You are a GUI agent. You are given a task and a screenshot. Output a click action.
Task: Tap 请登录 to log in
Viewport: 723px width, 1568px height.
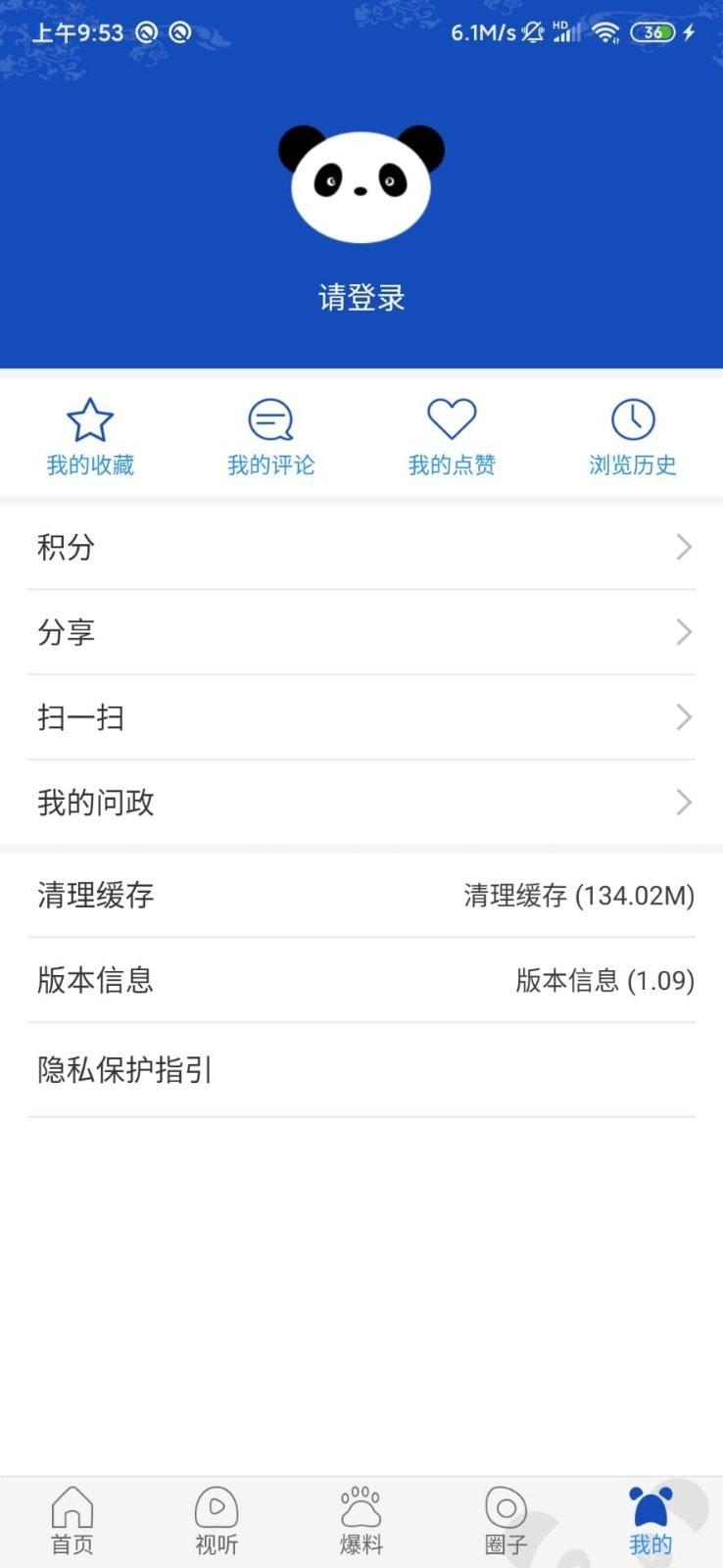tap(361, 297)
